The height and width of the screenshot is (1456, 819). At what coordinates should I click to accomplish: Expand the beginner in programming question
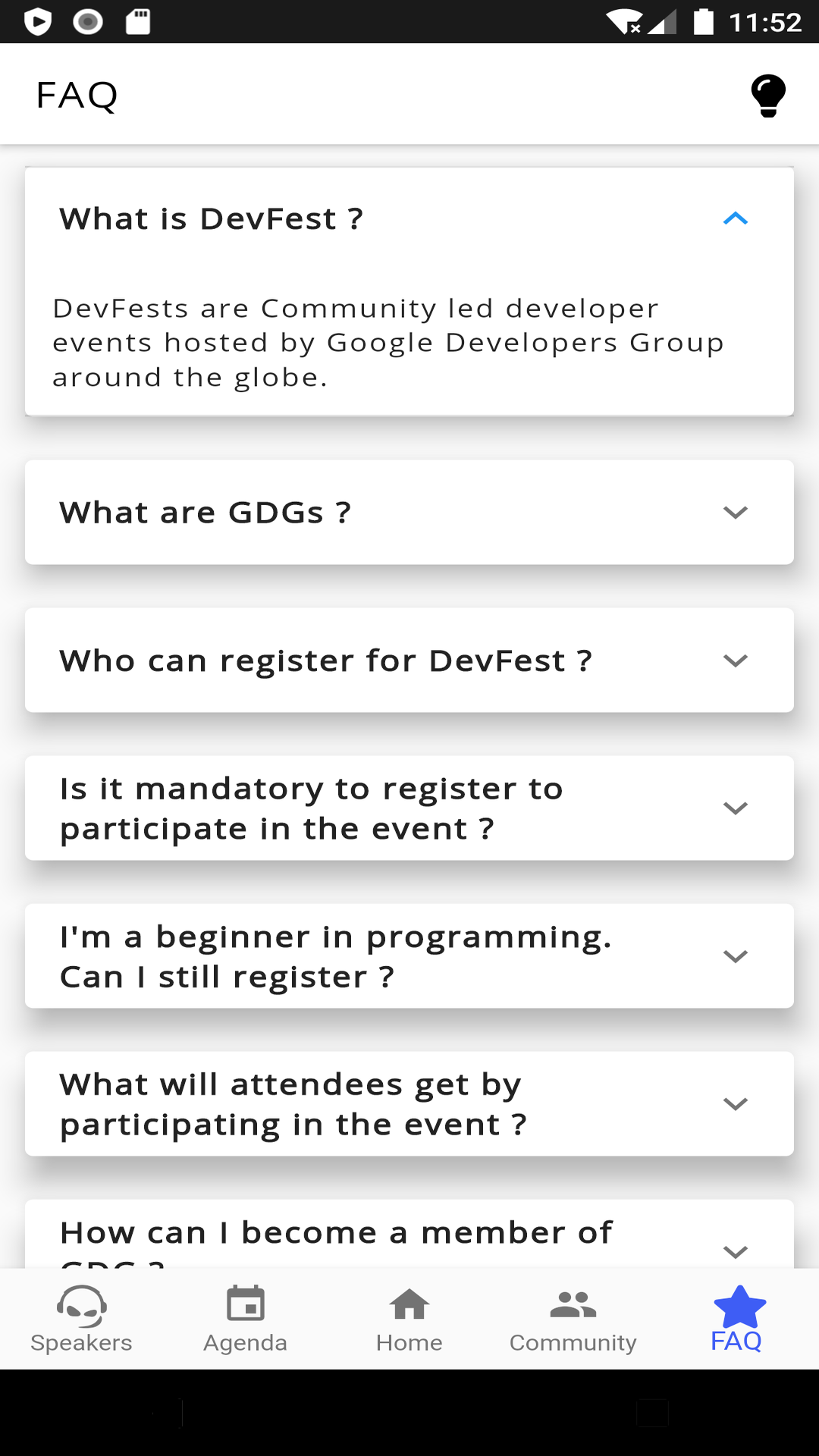click(409, 955)
